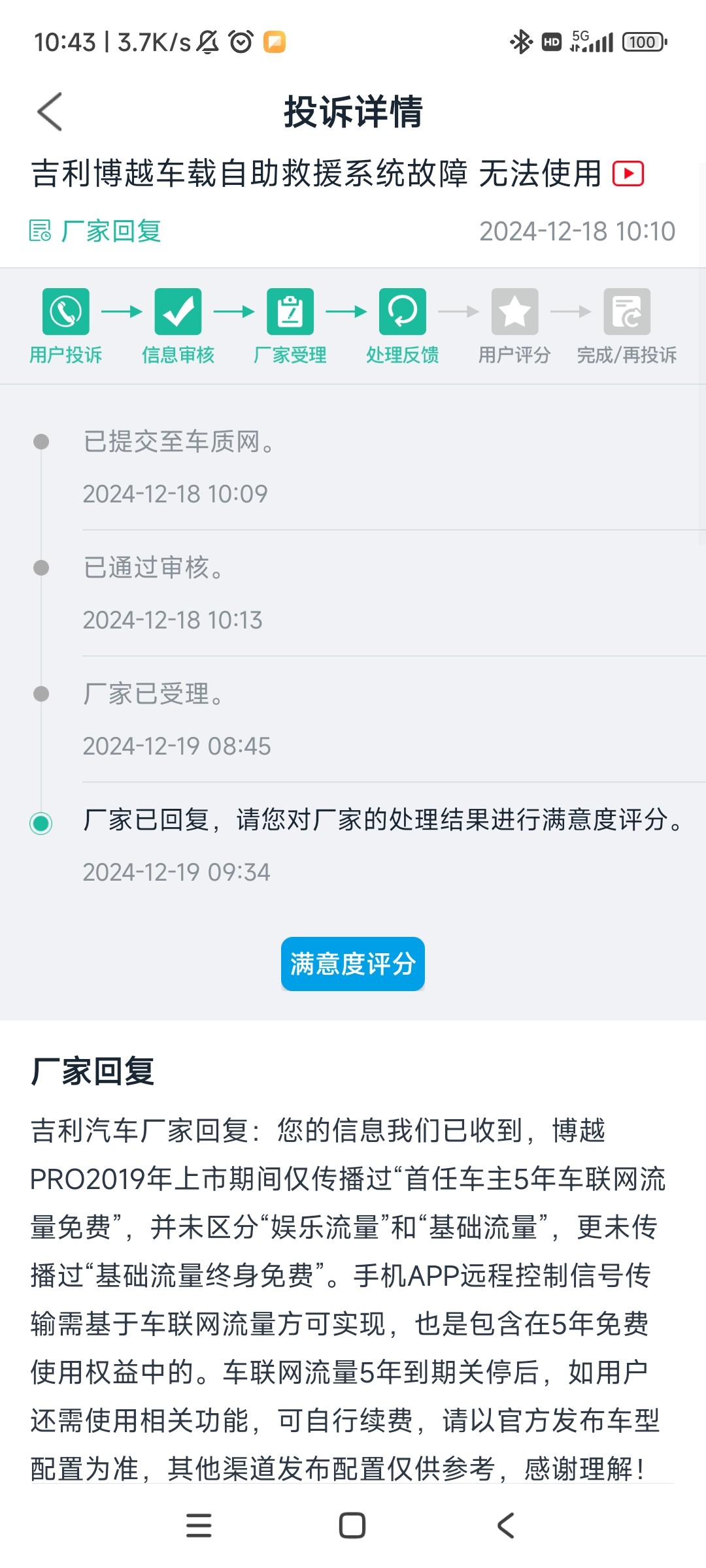Tap the blue 满意度评分 button
This screenshot has width=706, height=1568.
tap(353, 964)
